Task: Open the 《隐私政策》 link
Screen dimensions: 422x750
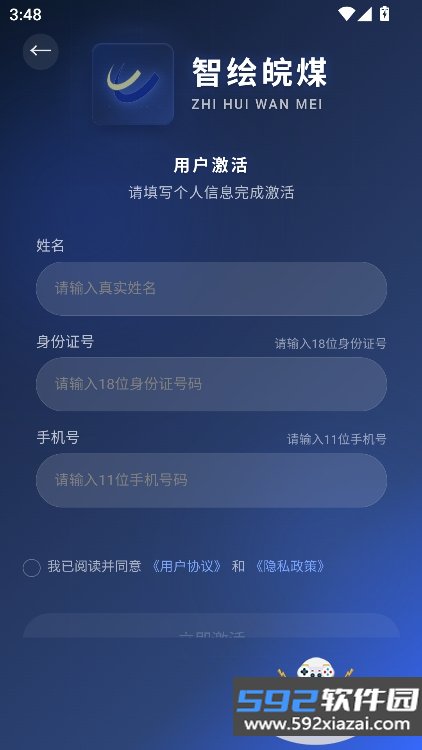Action: pyautogui.click(x=290, y=567)
